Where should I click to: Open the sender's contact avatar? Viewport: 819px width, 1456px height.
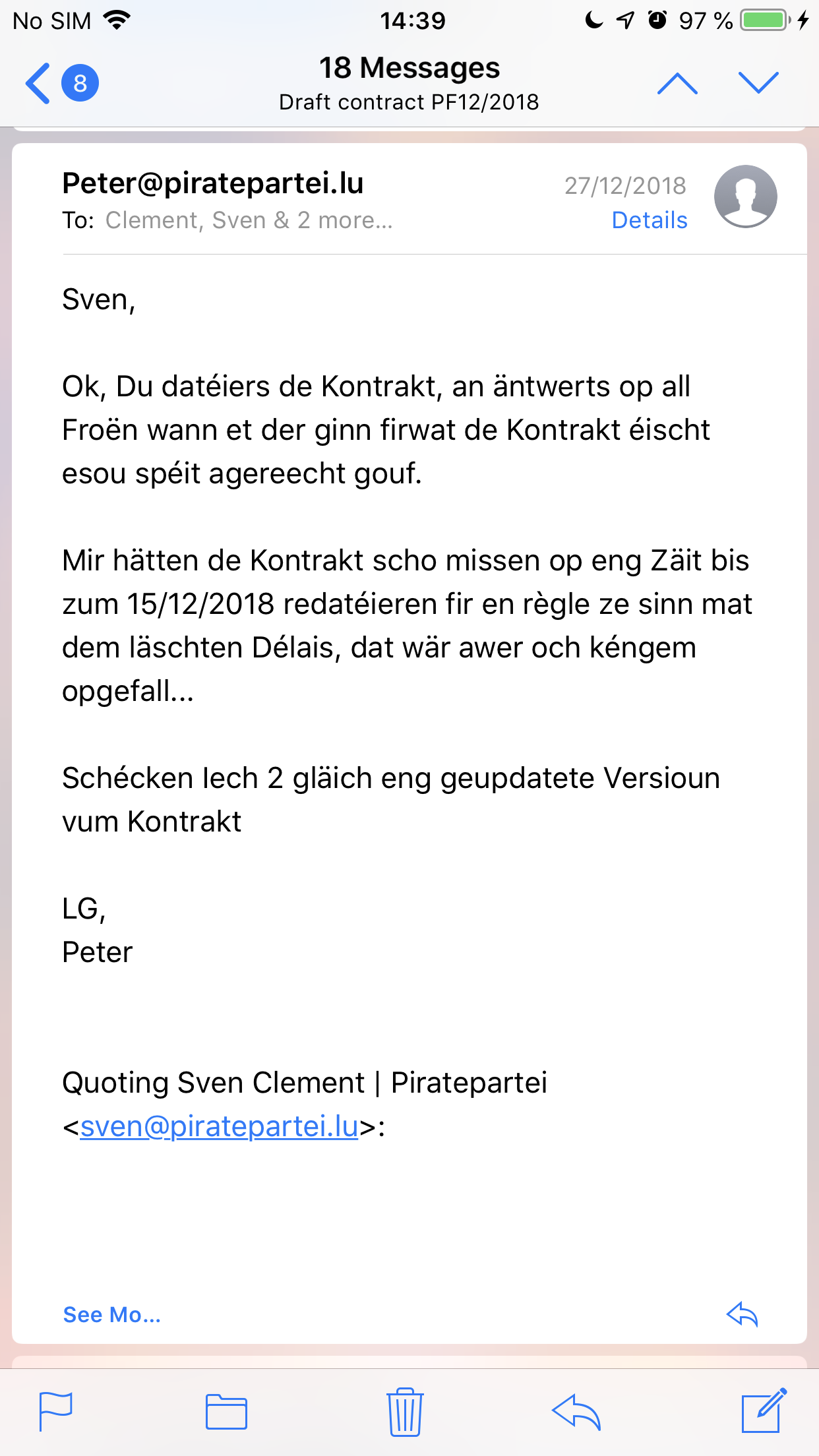point(745,197)
